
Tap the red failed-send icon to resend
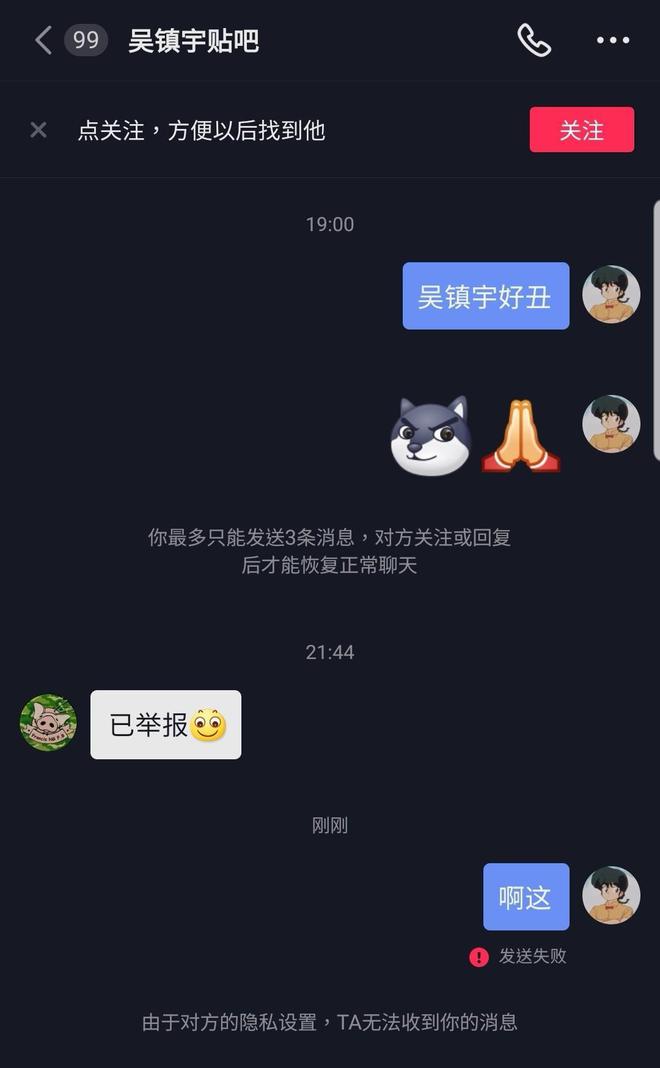(479, 957)
